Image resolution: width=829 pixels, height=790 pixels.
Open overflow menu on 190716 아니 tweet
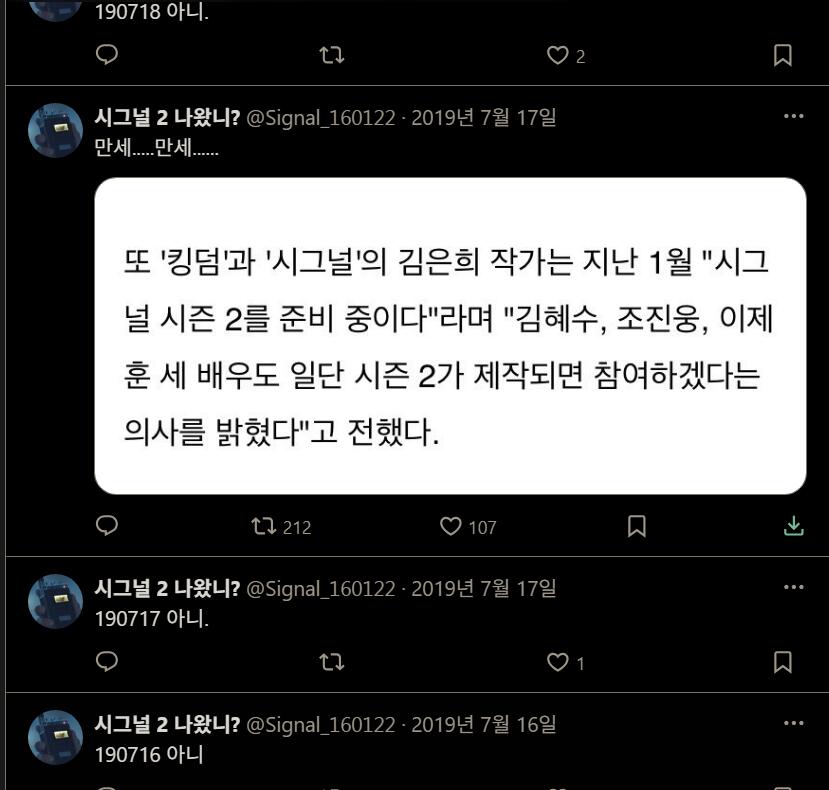coord(793,723)
